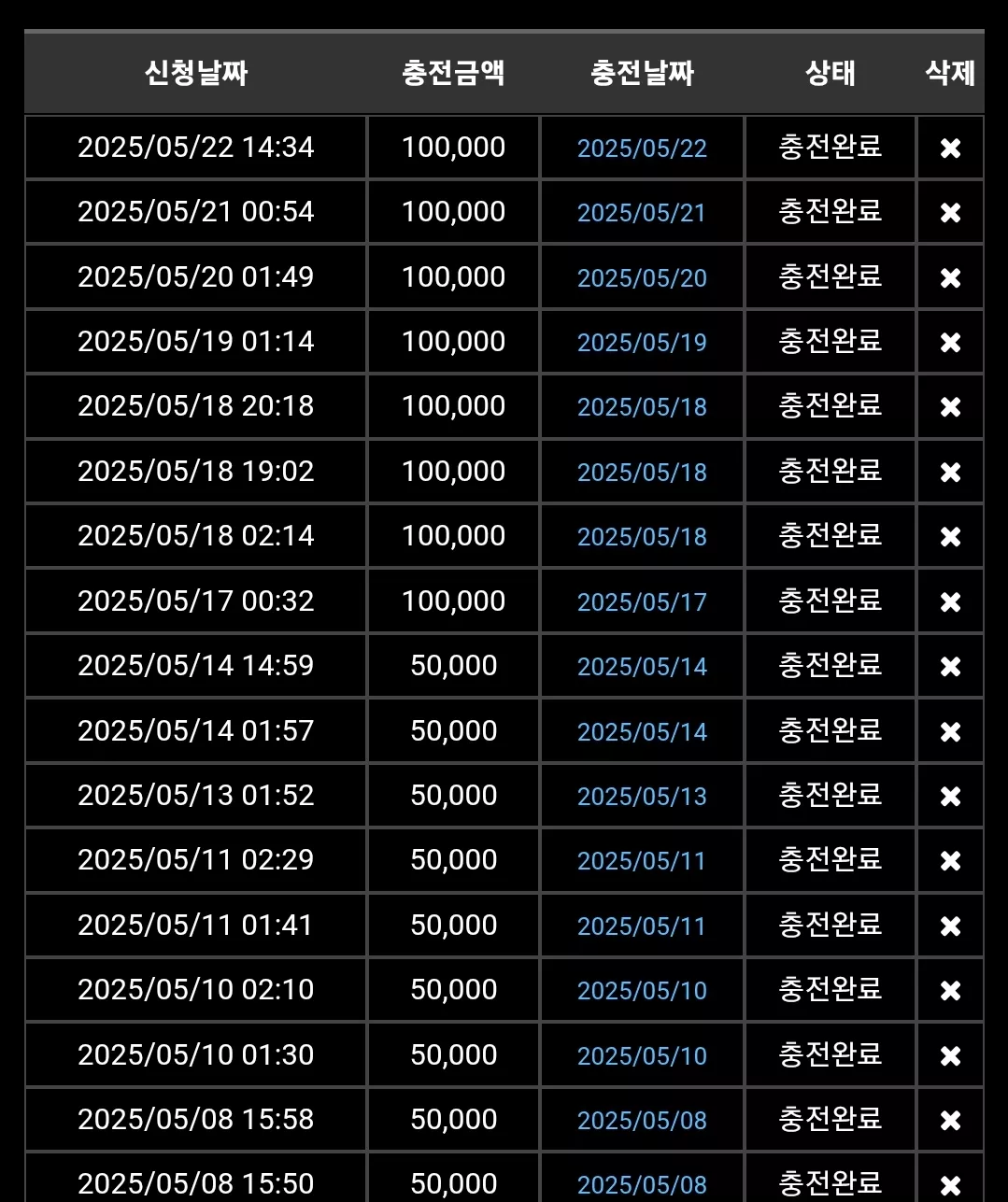Remove the 2025/05/18 20:18 charge entry

click(x=950, y=407)
